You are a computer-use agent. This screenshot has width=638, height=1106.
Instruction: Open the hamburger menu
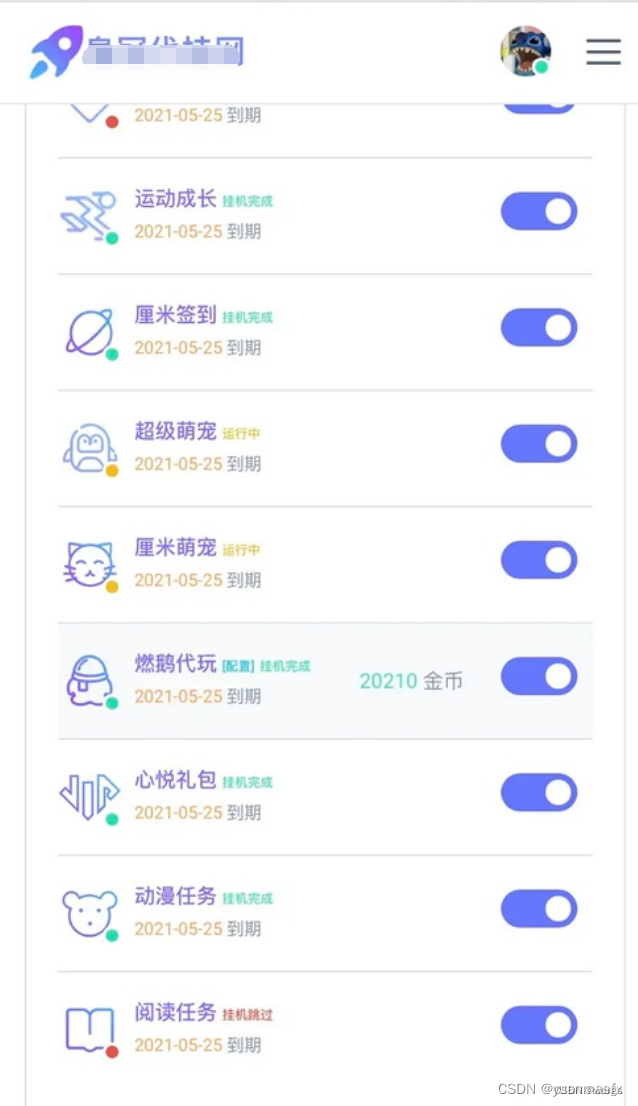pos(603,52)
